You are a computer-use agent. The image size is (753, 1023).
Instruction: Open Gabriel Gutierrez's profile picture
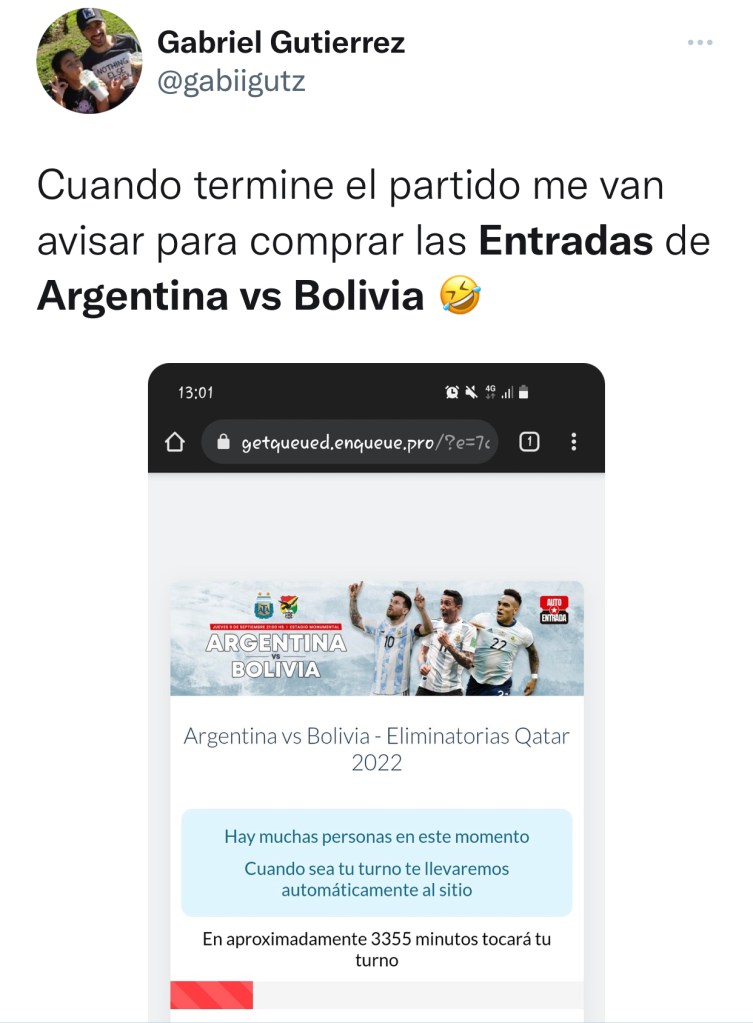89,61
